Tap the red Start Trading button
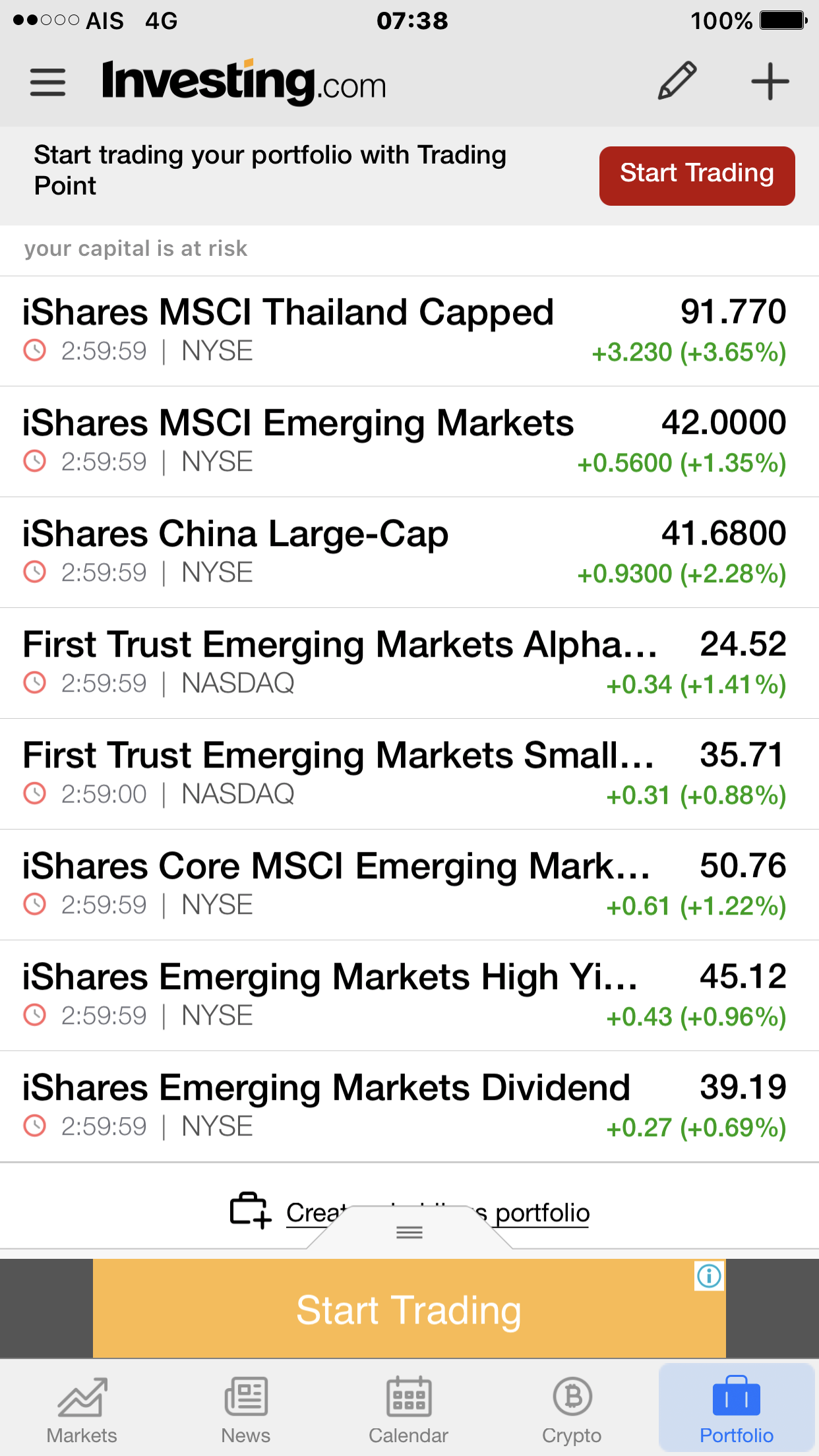Image resolution: width=819 pixels, height=1456 pixels. coord(696,175)
